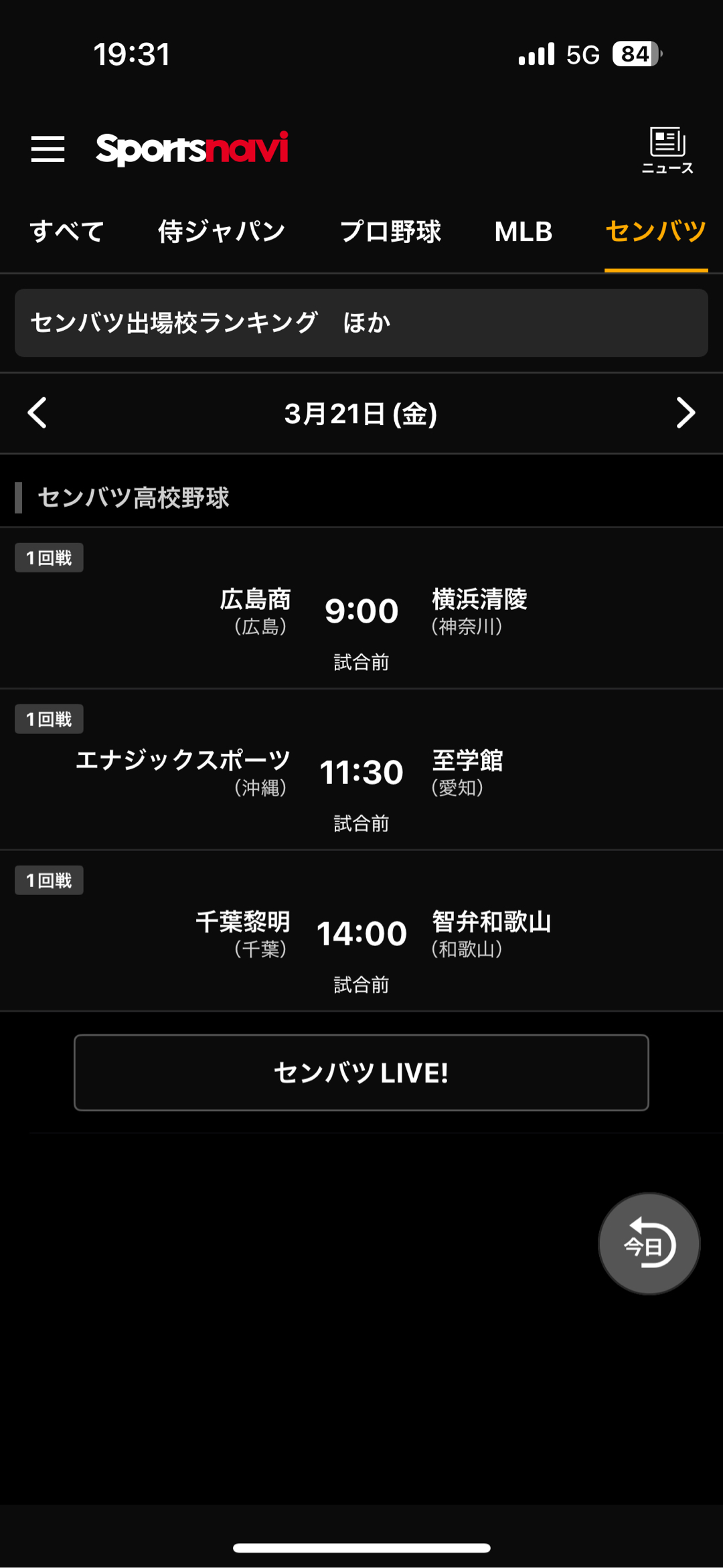The height and width of the screenshot is (1568, 723).
Task: Go to the next day arrow
Action: coord(686,413)
